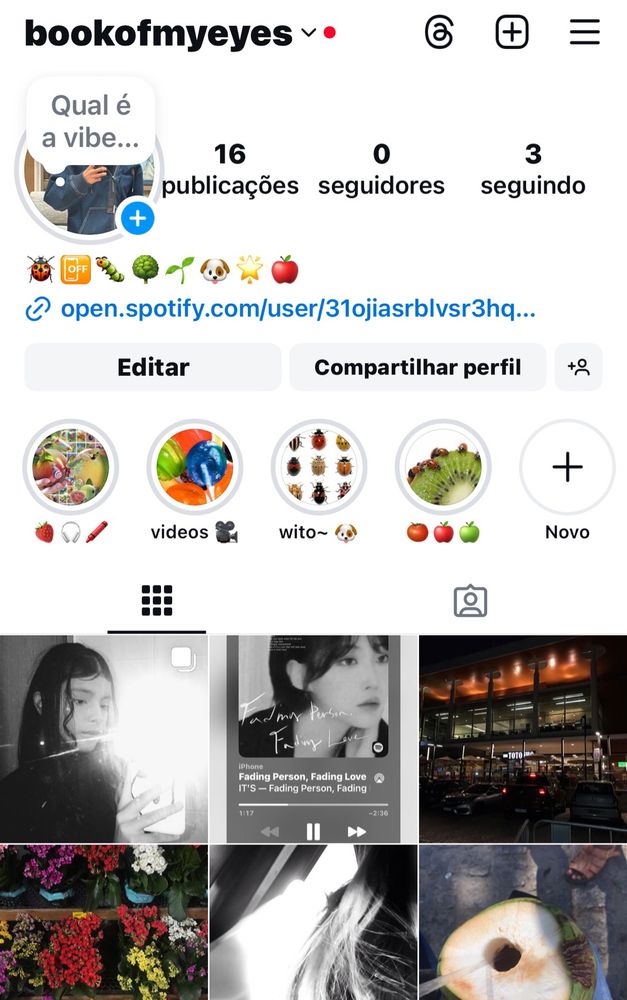627x1000 pixels.
Task: Select Compartilhar perfil
Action: (x=417, y=367)
